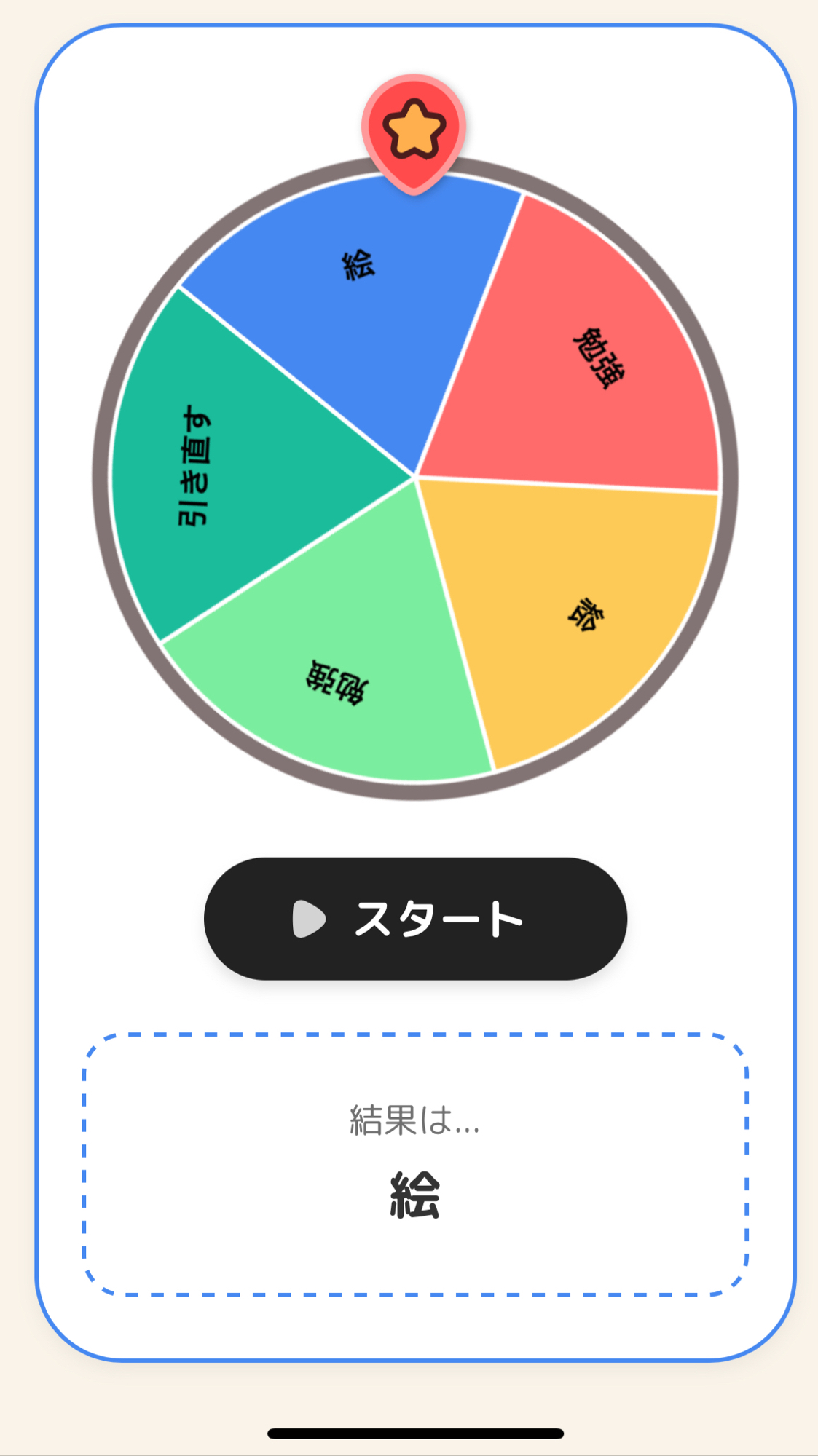Tap the スタート button to spin the wheel
Viewport: 818px width, 1456px height.
[415, 919]
